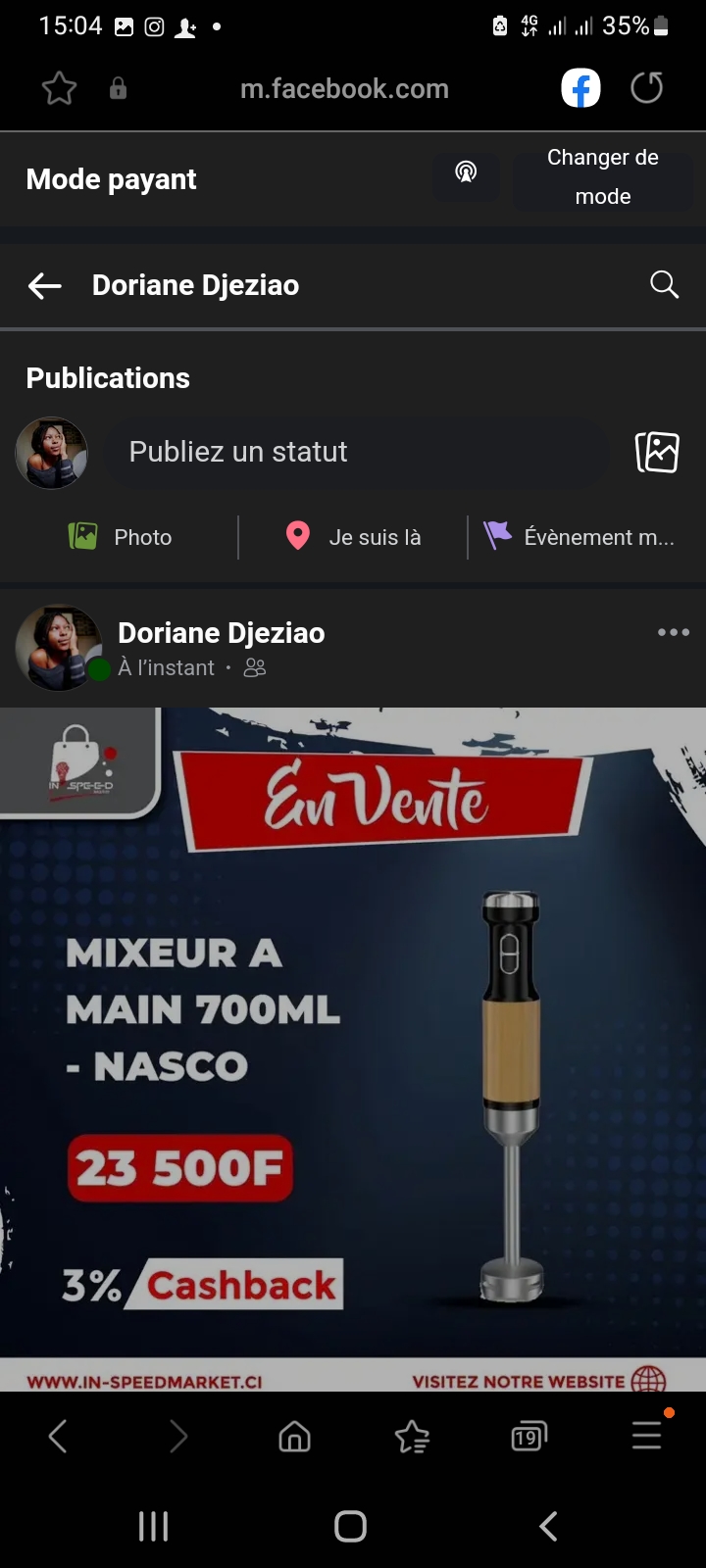This screenshot has width=706, height=1568.
Task: Open the three-dot menu on Doriane's post
Action: (673, 633)
